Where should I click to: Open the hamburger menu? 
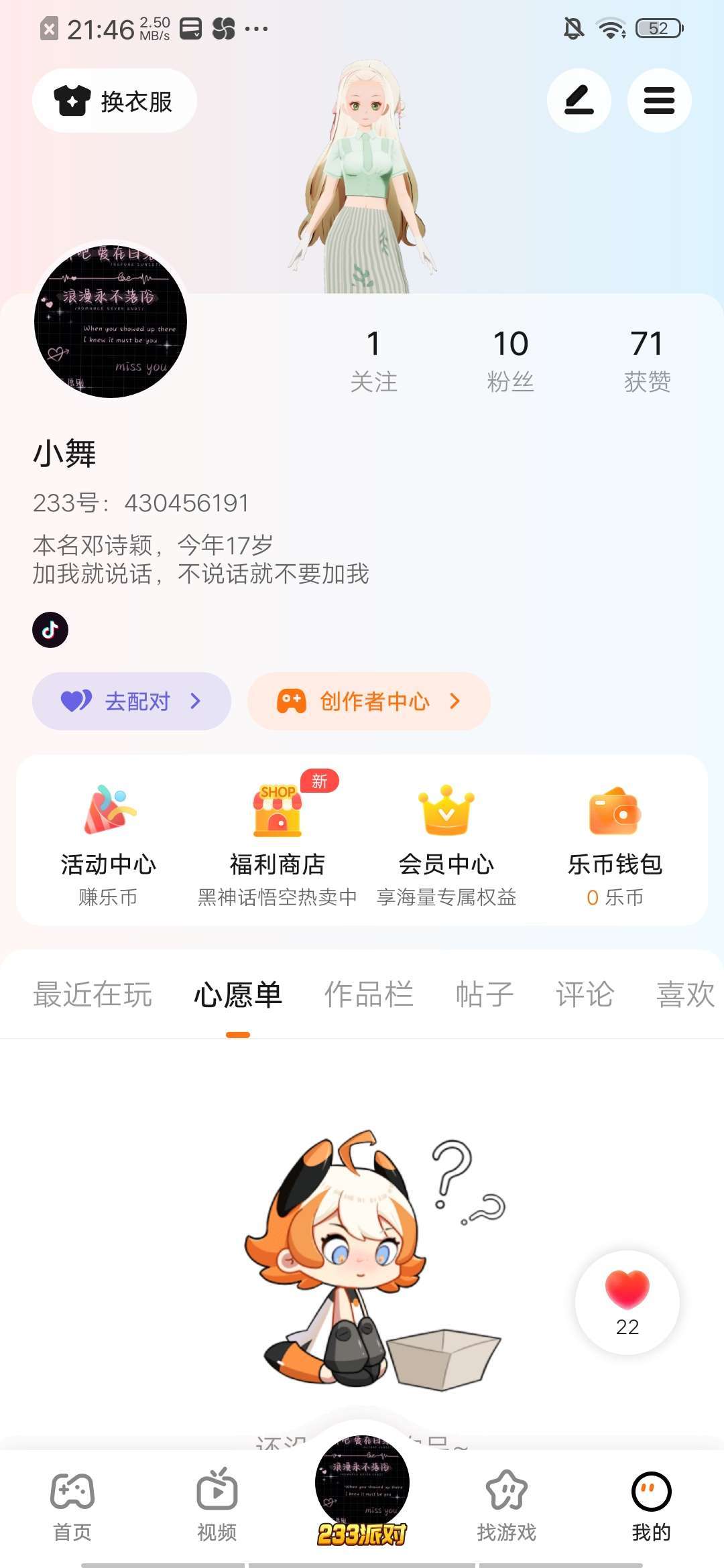coord(659,101)
